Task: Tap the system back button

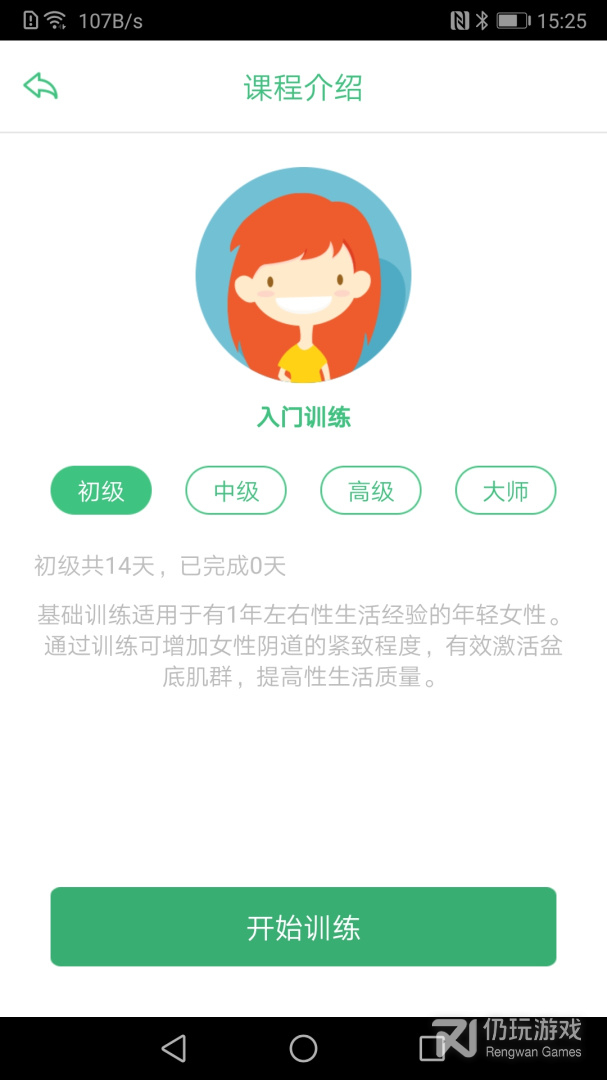Action: pos(174,1048)
